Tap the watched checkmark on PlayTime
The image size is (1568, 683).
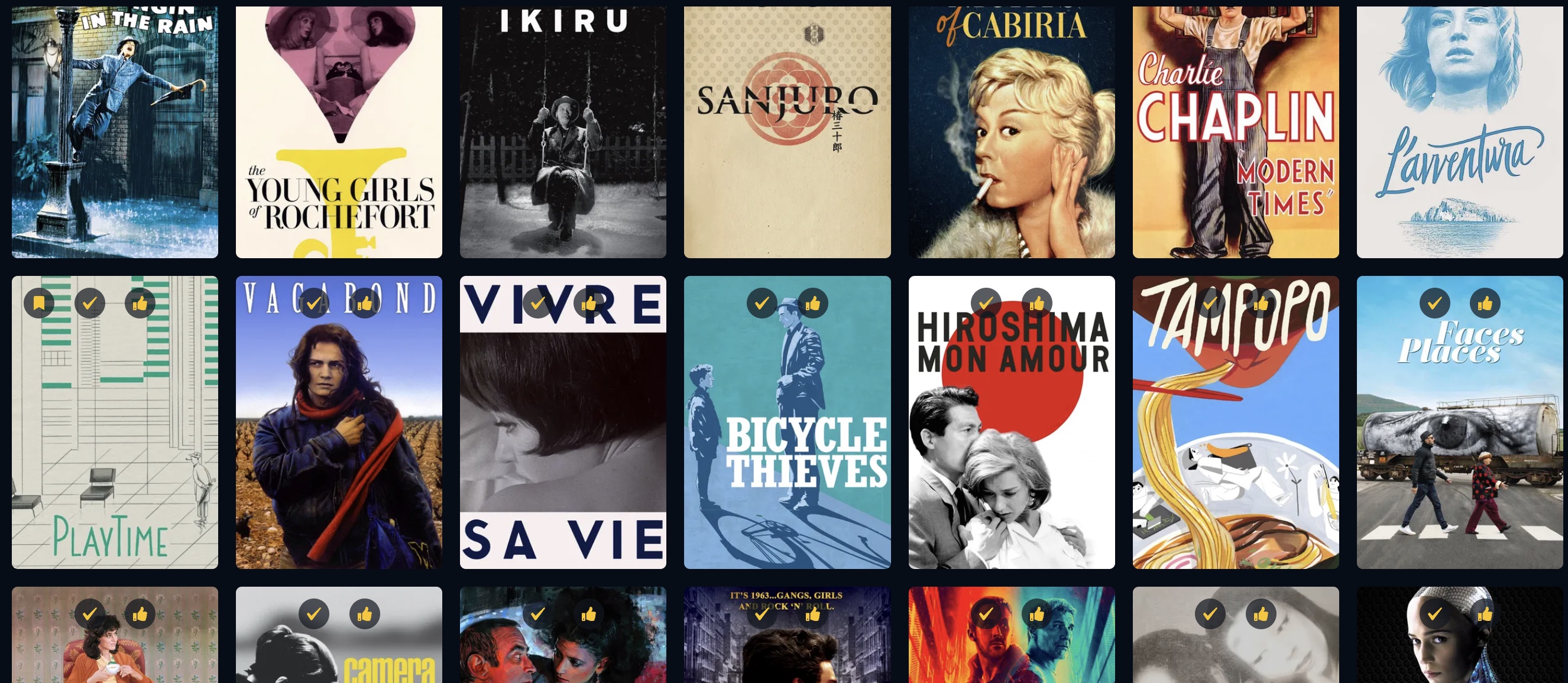[x=89, y=303]
